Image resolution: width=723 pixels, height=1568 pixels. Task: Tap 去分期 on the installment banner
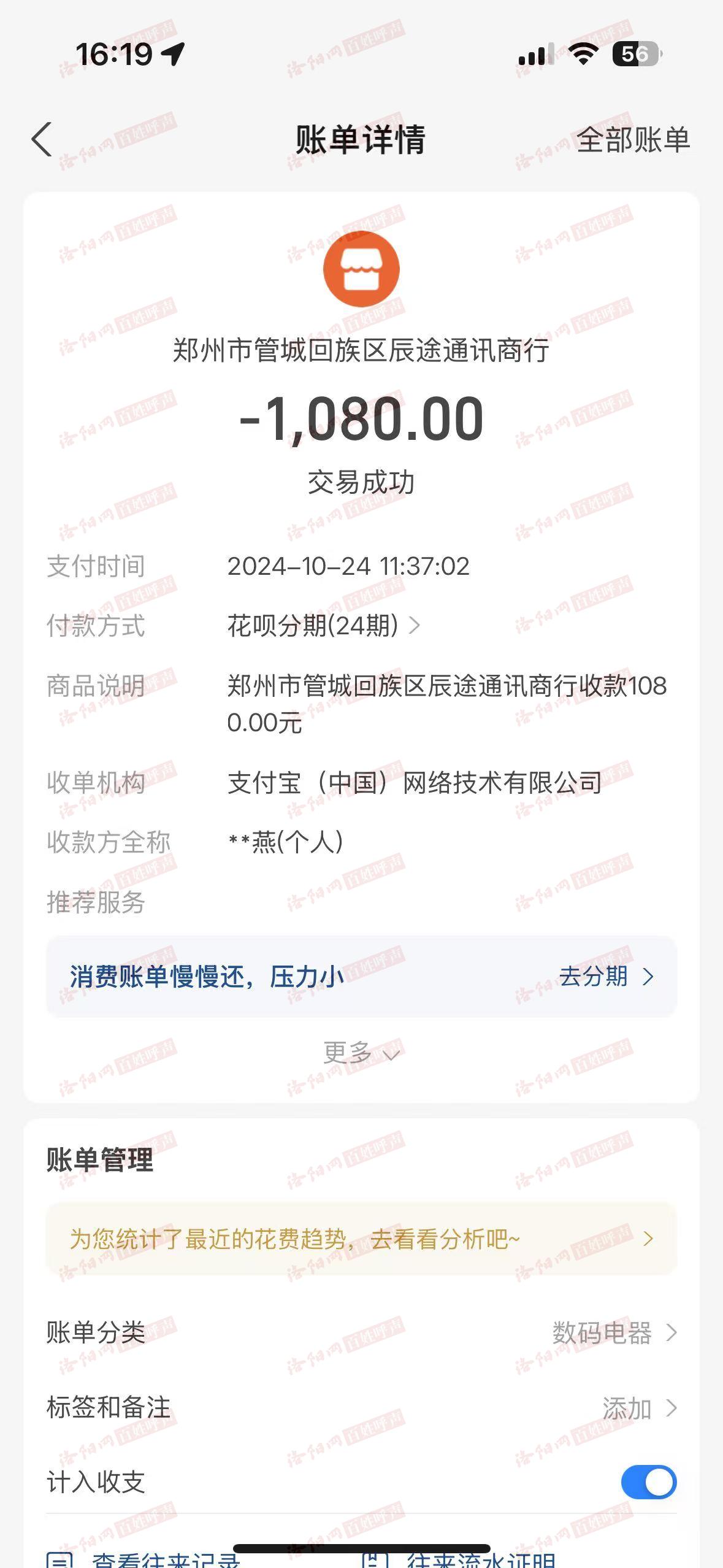click(x=605, y=976)
